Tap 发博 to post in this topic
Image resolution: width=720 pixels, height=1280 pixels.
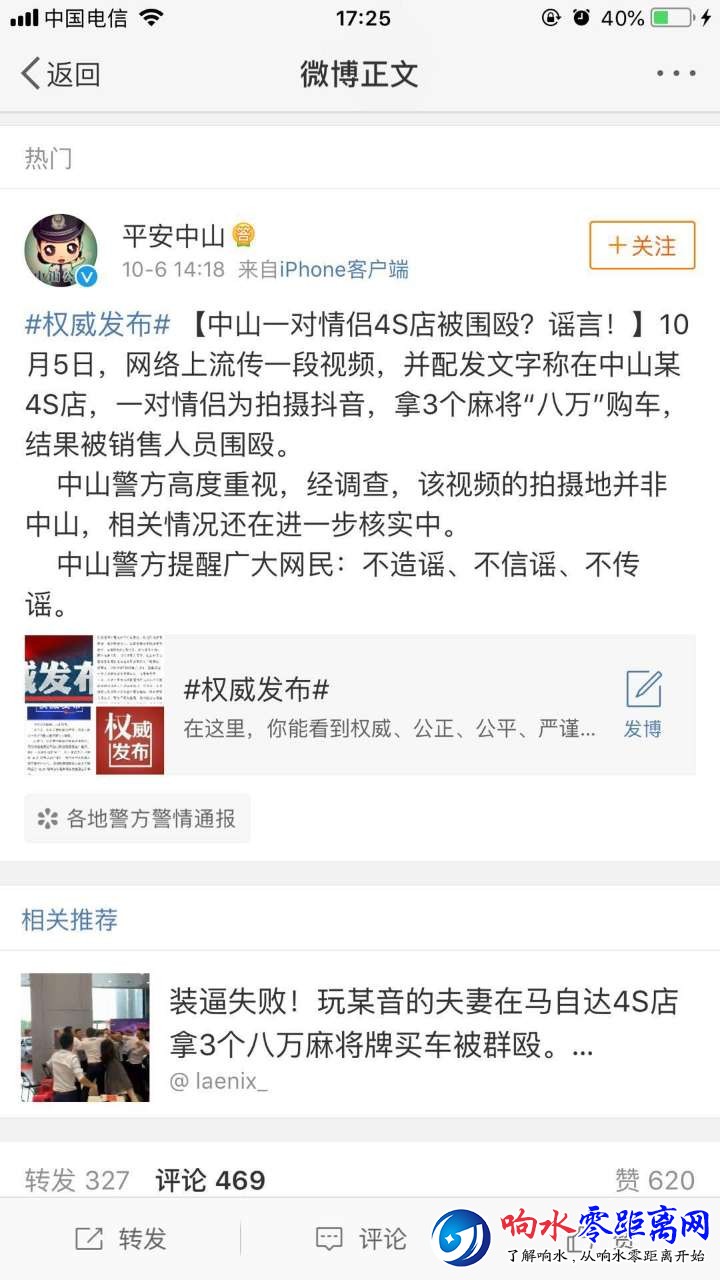[643, 705]
